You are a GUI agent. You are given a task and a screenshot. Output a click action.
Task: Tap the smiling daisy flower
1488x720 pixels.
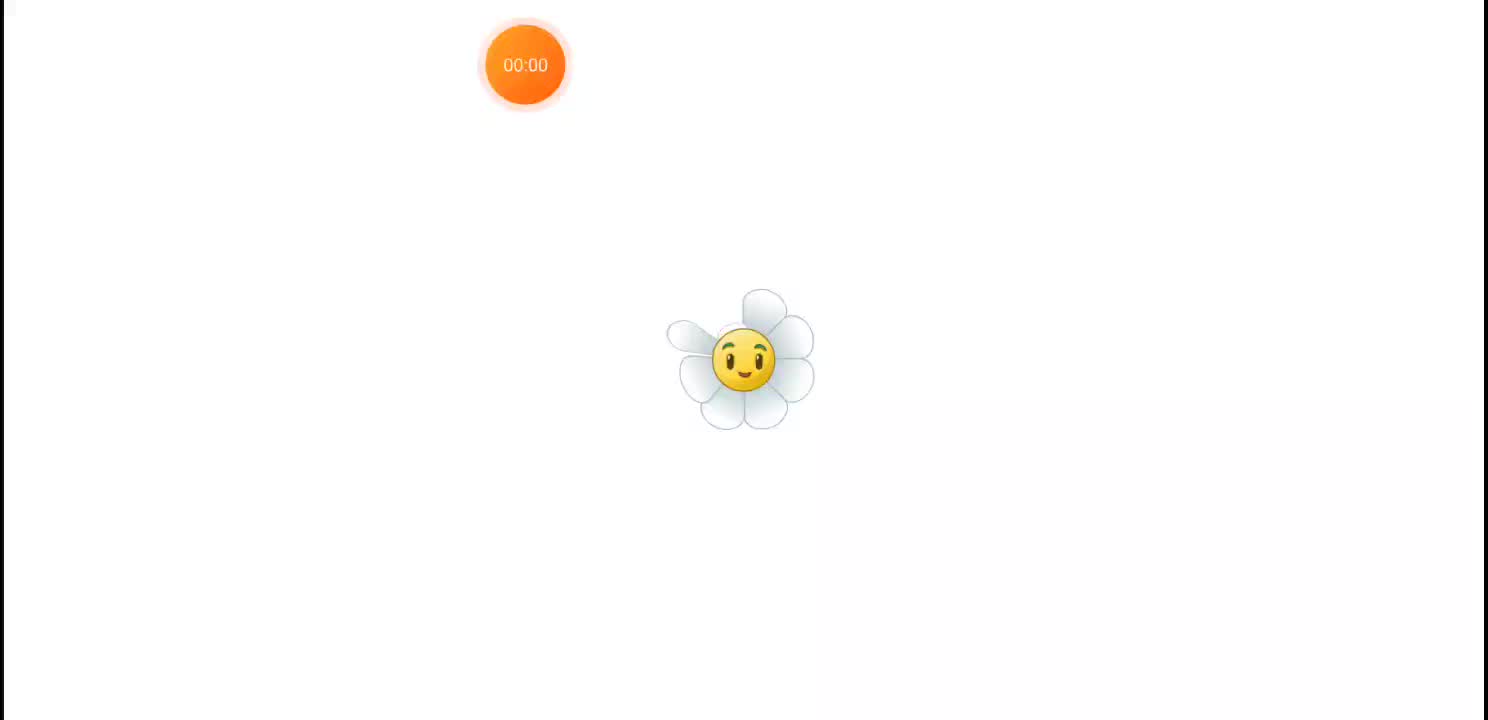[743, 360]
